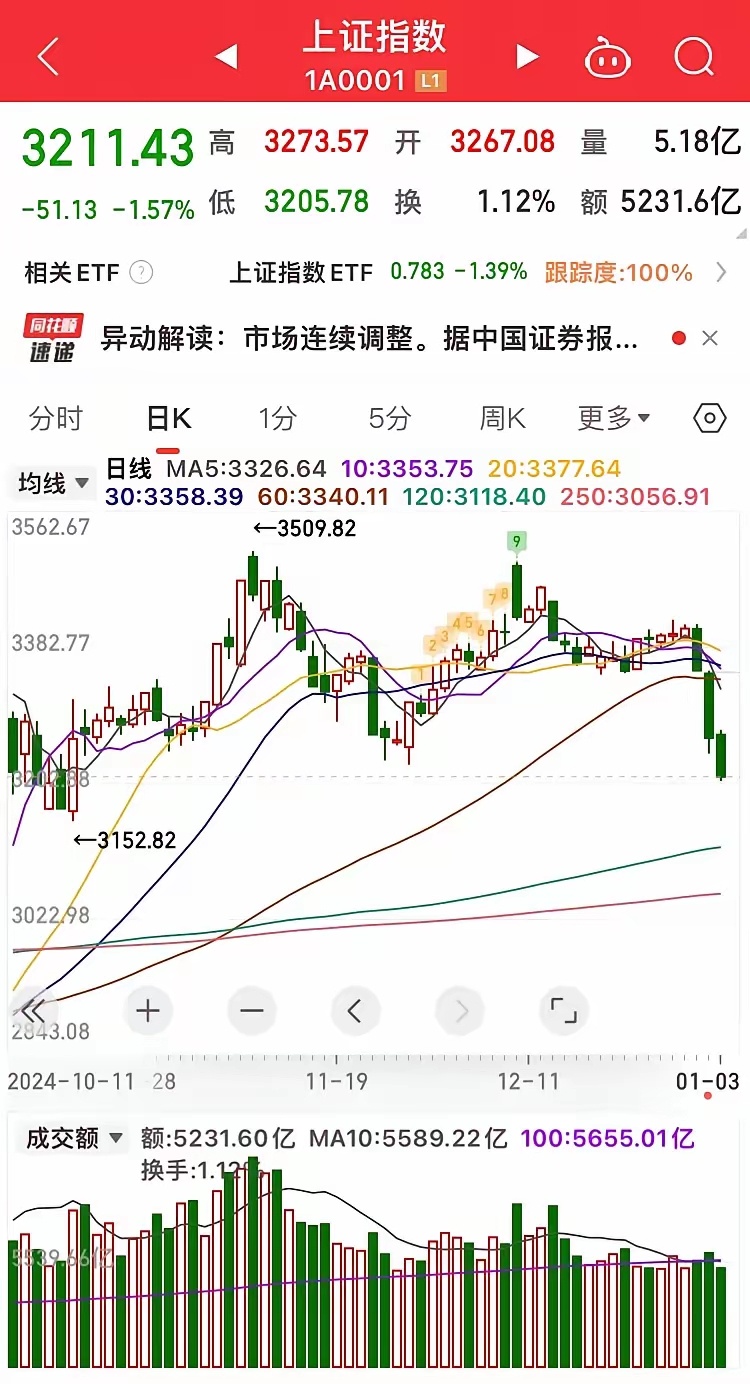Zoom in on the candlestick chart
The width and height of the screenshot is (750, 1384).
click(x=147, y=1011)
